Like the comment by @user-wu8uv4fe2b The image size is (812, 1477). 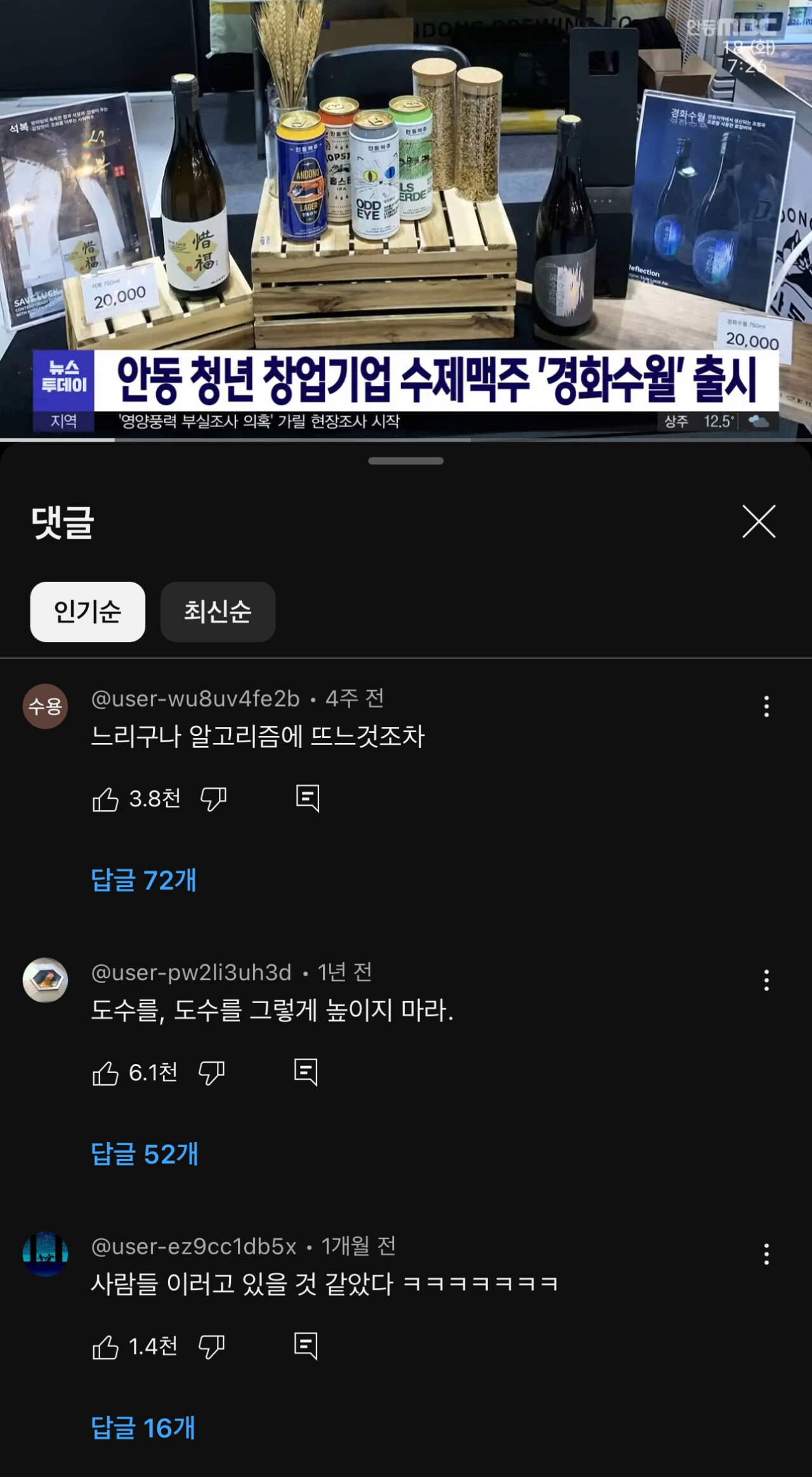(105, 799)
